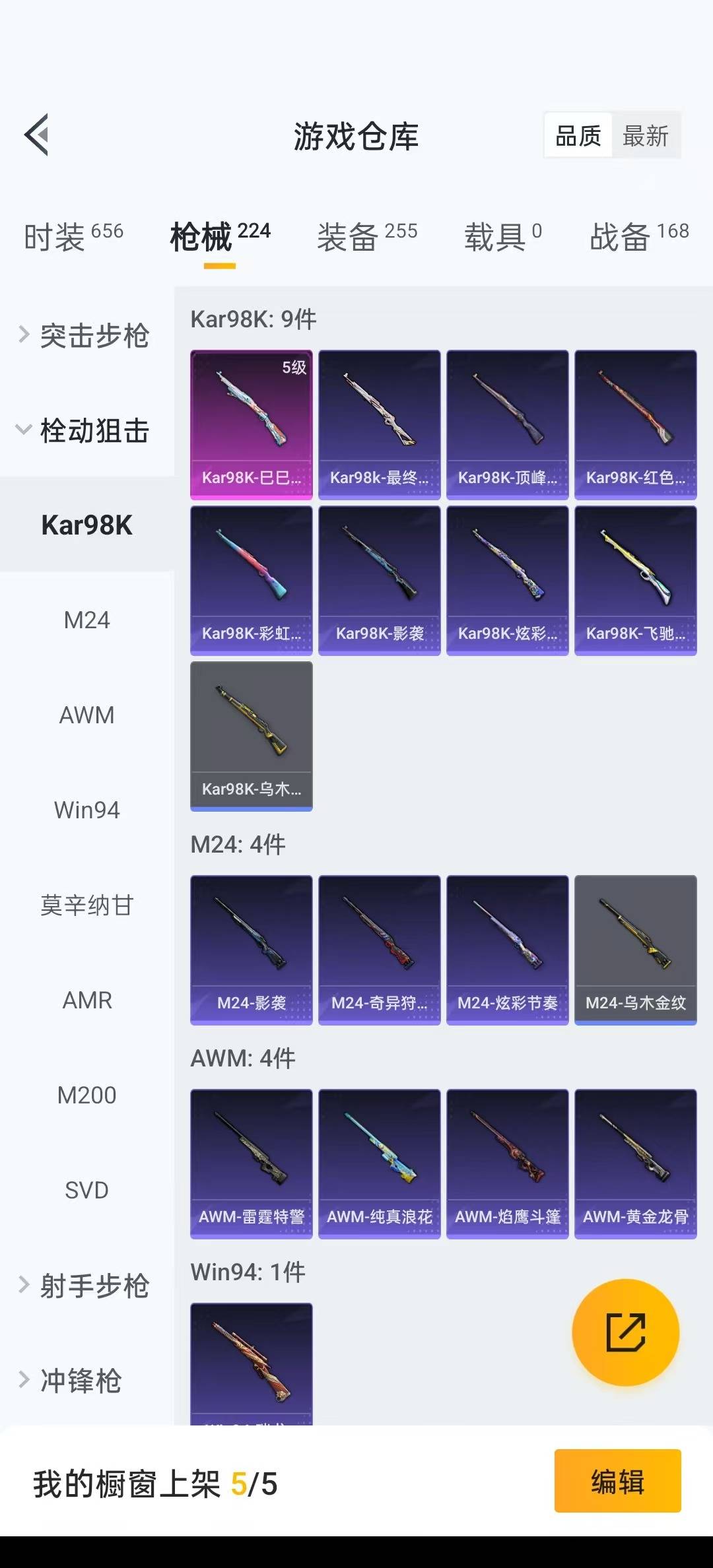Expand the 冲锋枪 category
713x1568 pixels.
click(73, 1381)
